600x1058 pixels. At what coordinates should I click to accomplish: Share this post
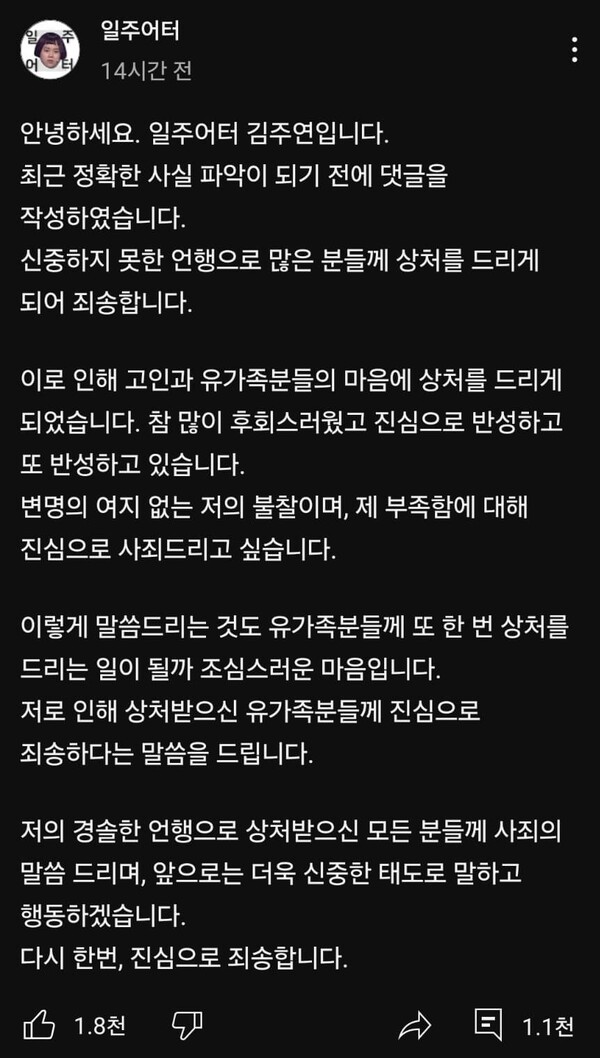pyautogui.click(x=414, y=1026)
